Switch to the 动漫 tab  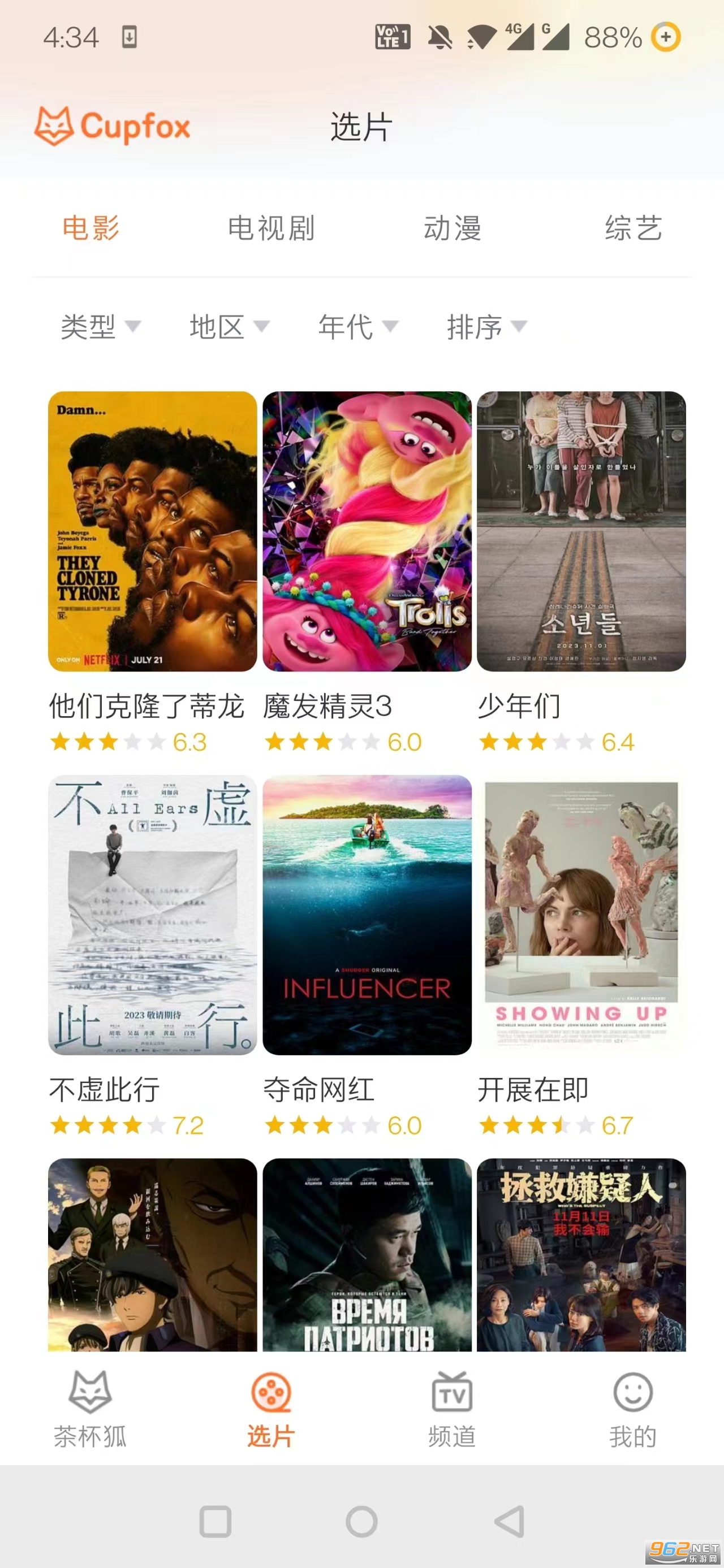(x=453, y=229)
